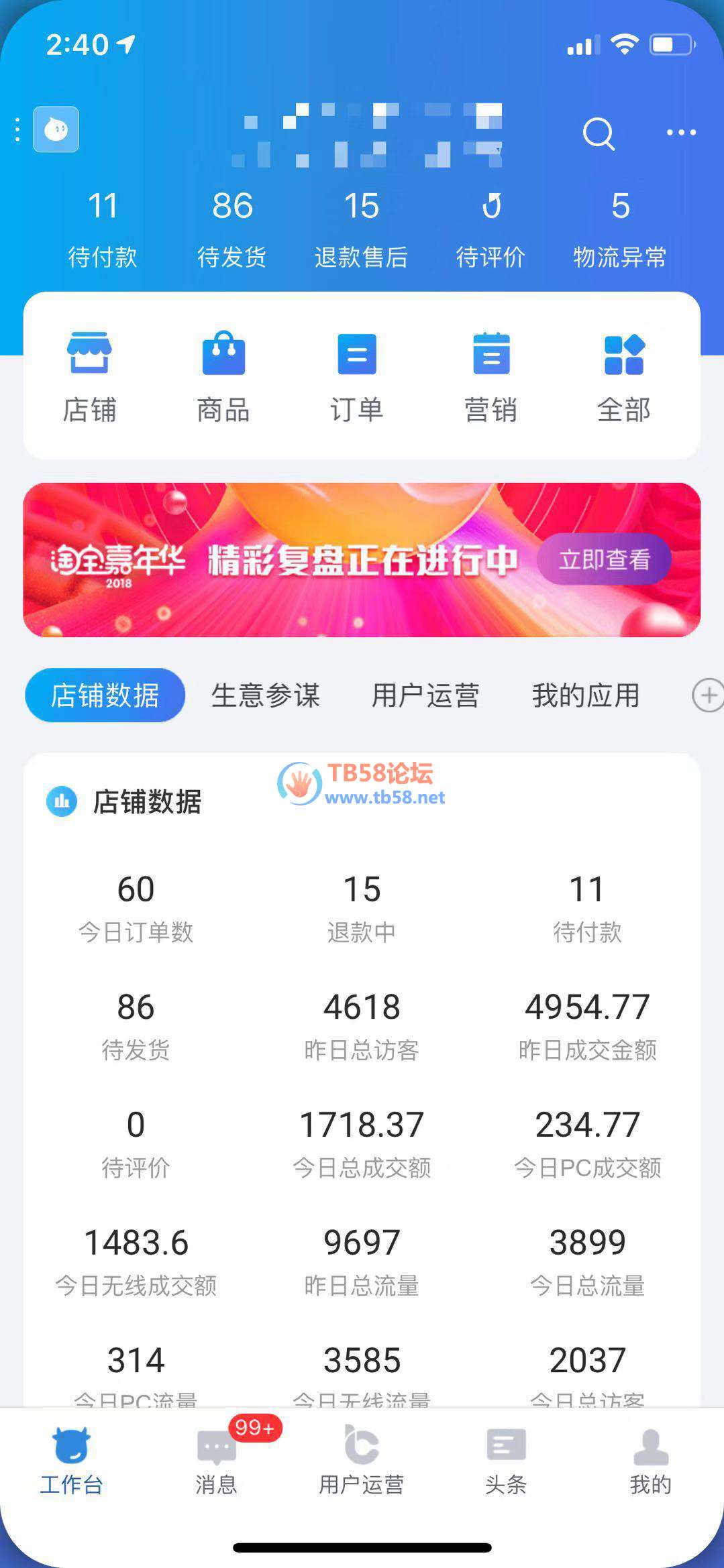Show 全部 all tools
The height and width of the screenshot is (1568, 724).
point(624,376)
